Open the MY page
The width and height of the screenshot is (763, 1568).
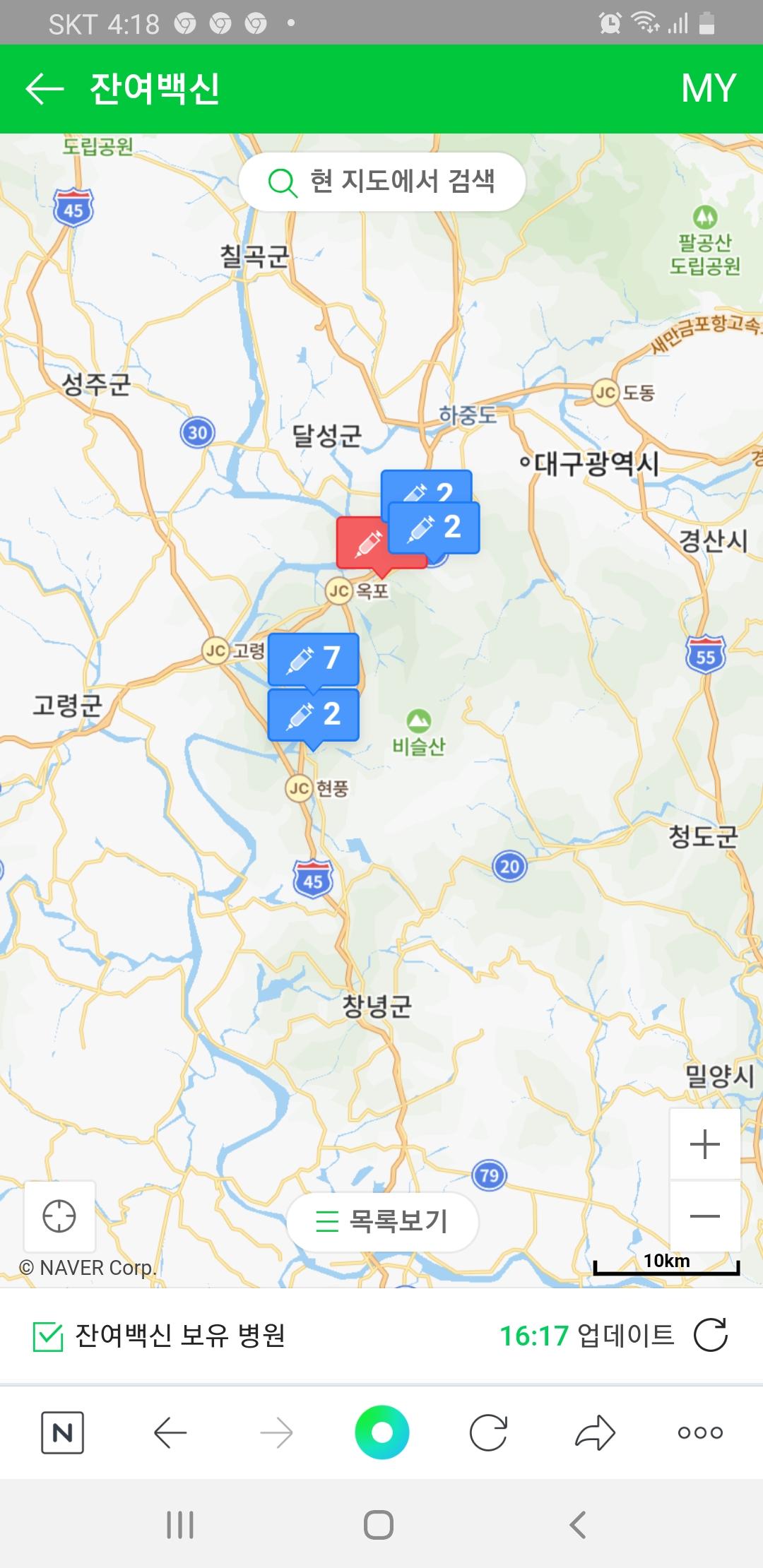pos(708,89)
